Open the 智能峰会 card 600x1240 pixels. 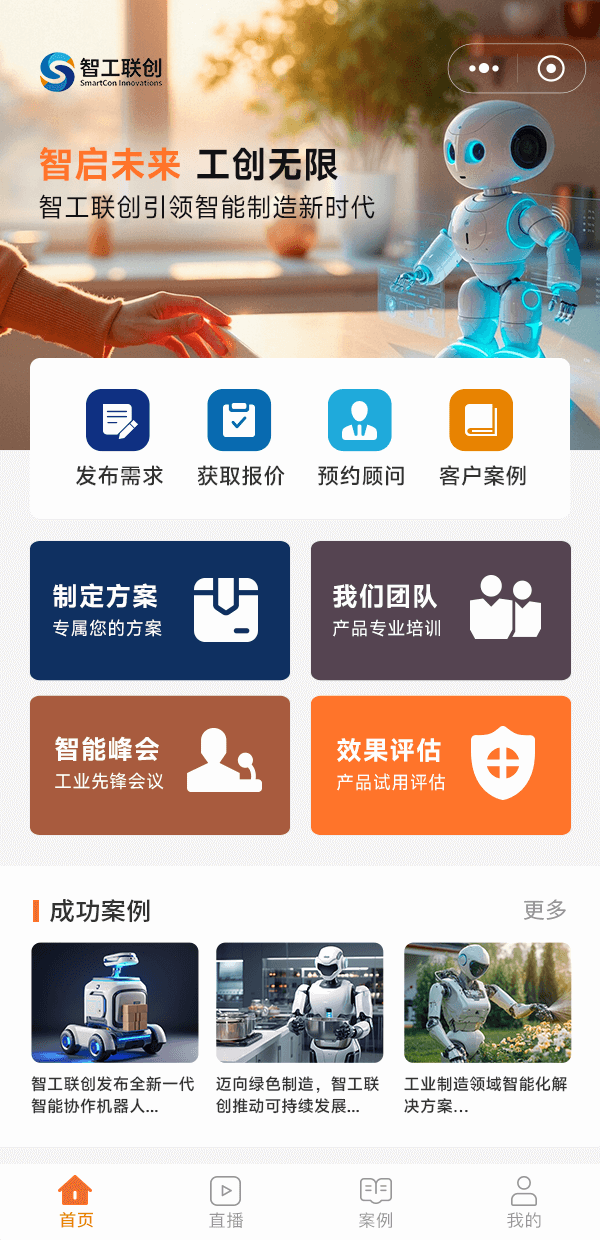[160, 765]
